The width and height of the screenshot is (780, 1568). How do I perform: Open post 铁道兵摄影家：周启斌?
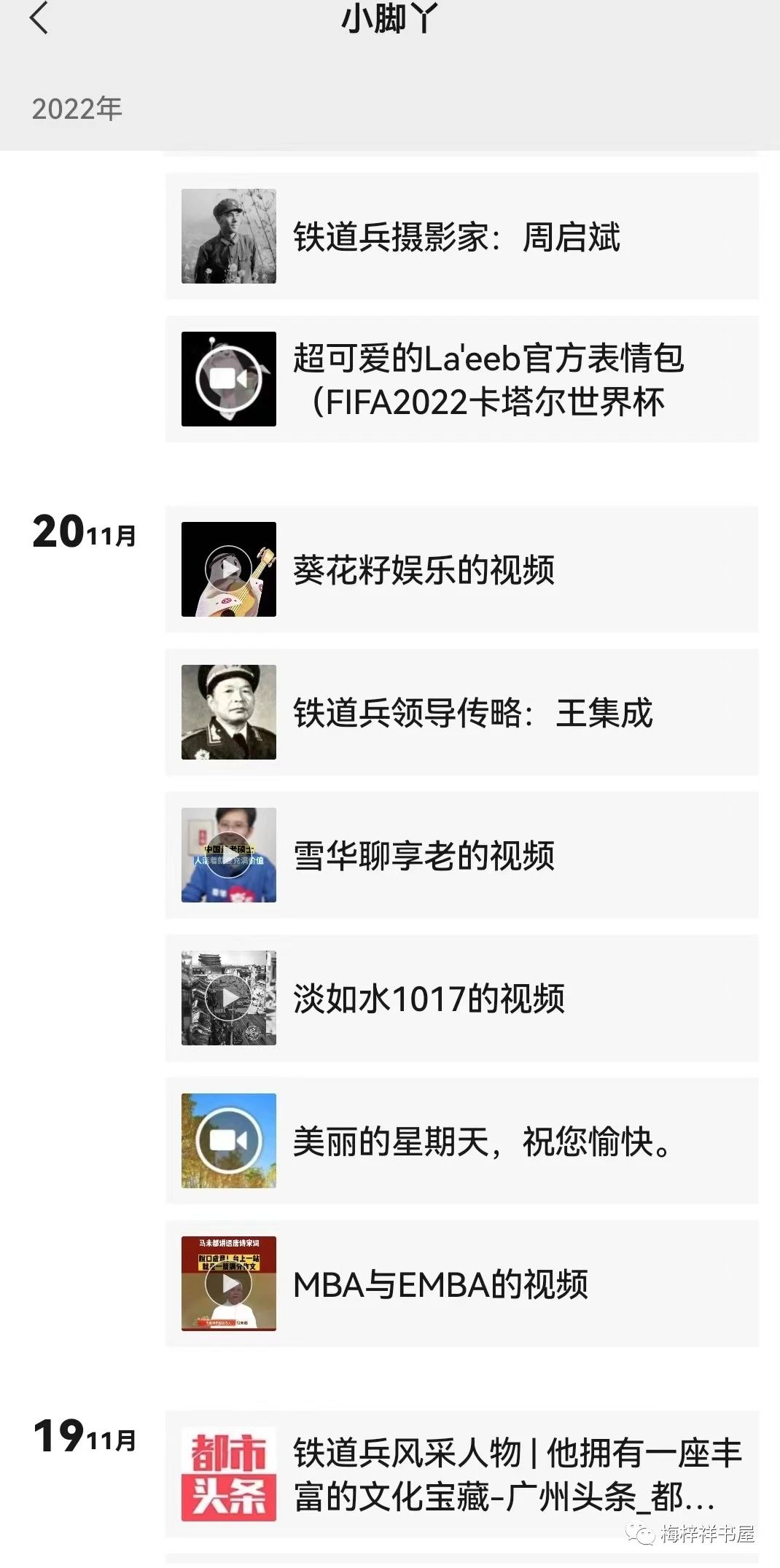pyautogui.click(x=461, y=237)
